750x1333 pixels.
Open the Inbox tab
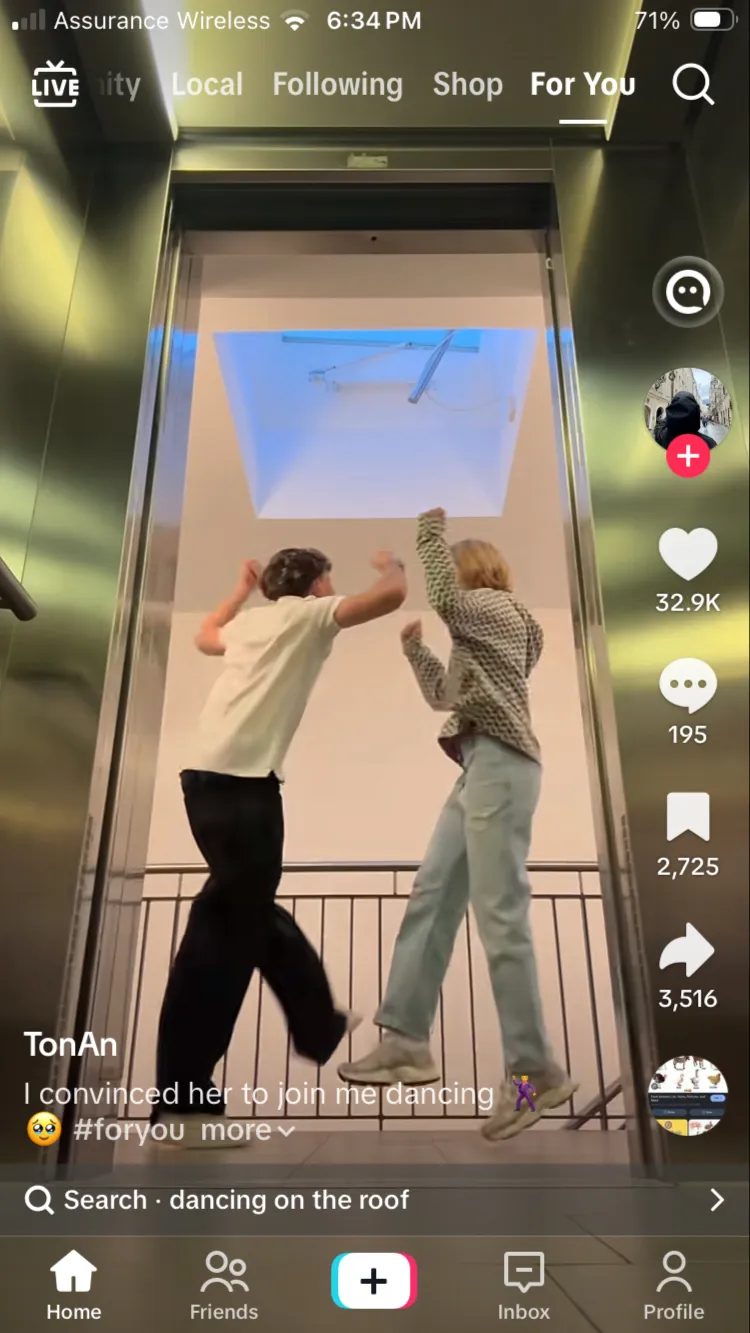pyautogui.click(x=524, y=1285)
